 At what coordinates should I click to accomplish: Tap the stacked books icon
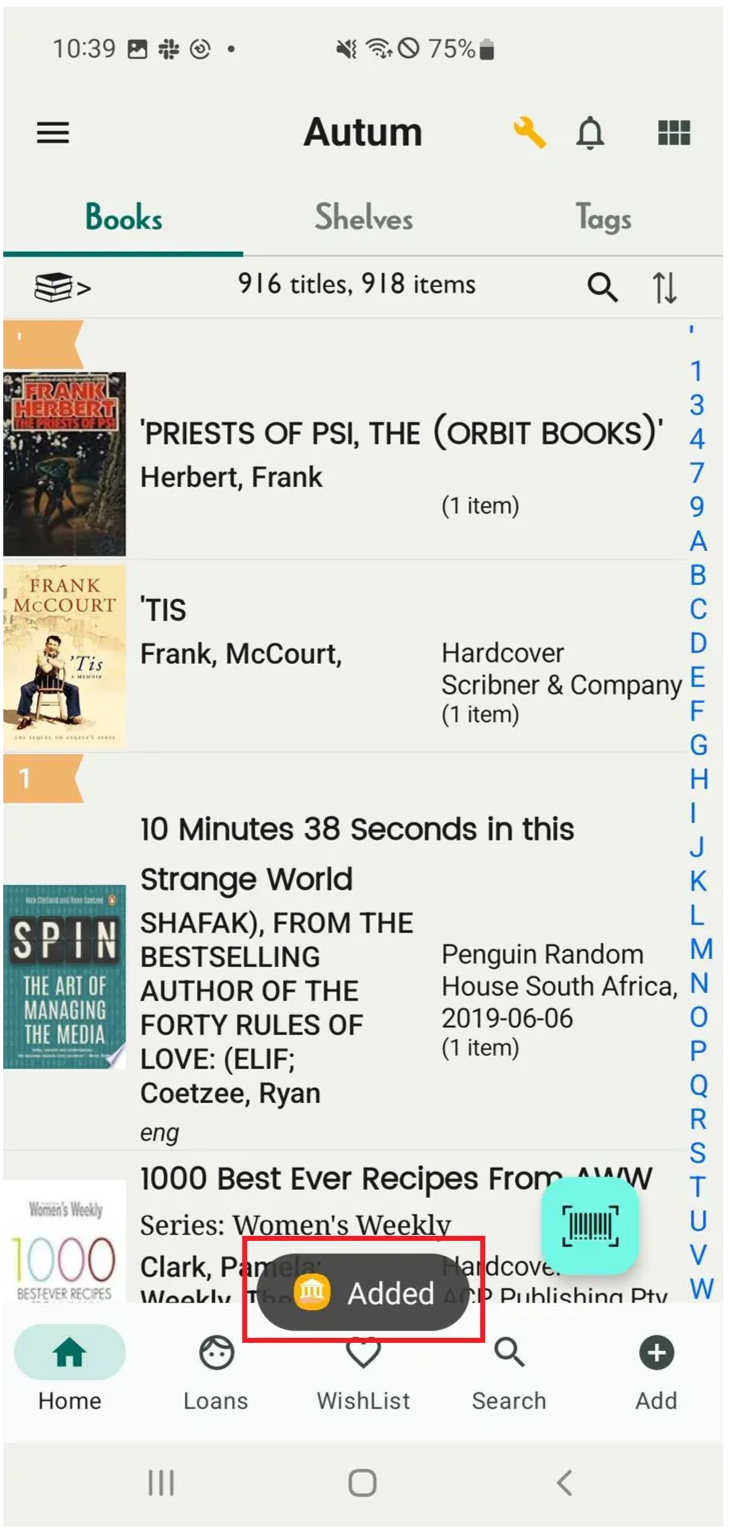point(62,287)
